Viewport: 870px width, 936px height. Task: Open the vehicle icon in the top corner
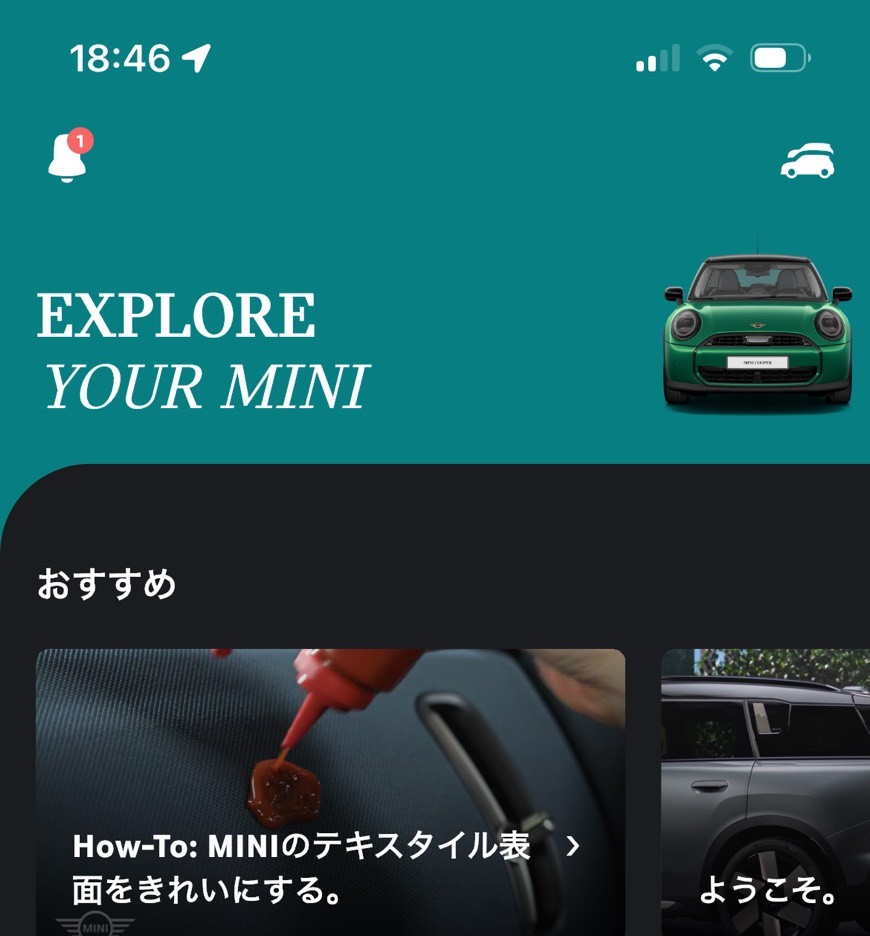click(807, 162)
